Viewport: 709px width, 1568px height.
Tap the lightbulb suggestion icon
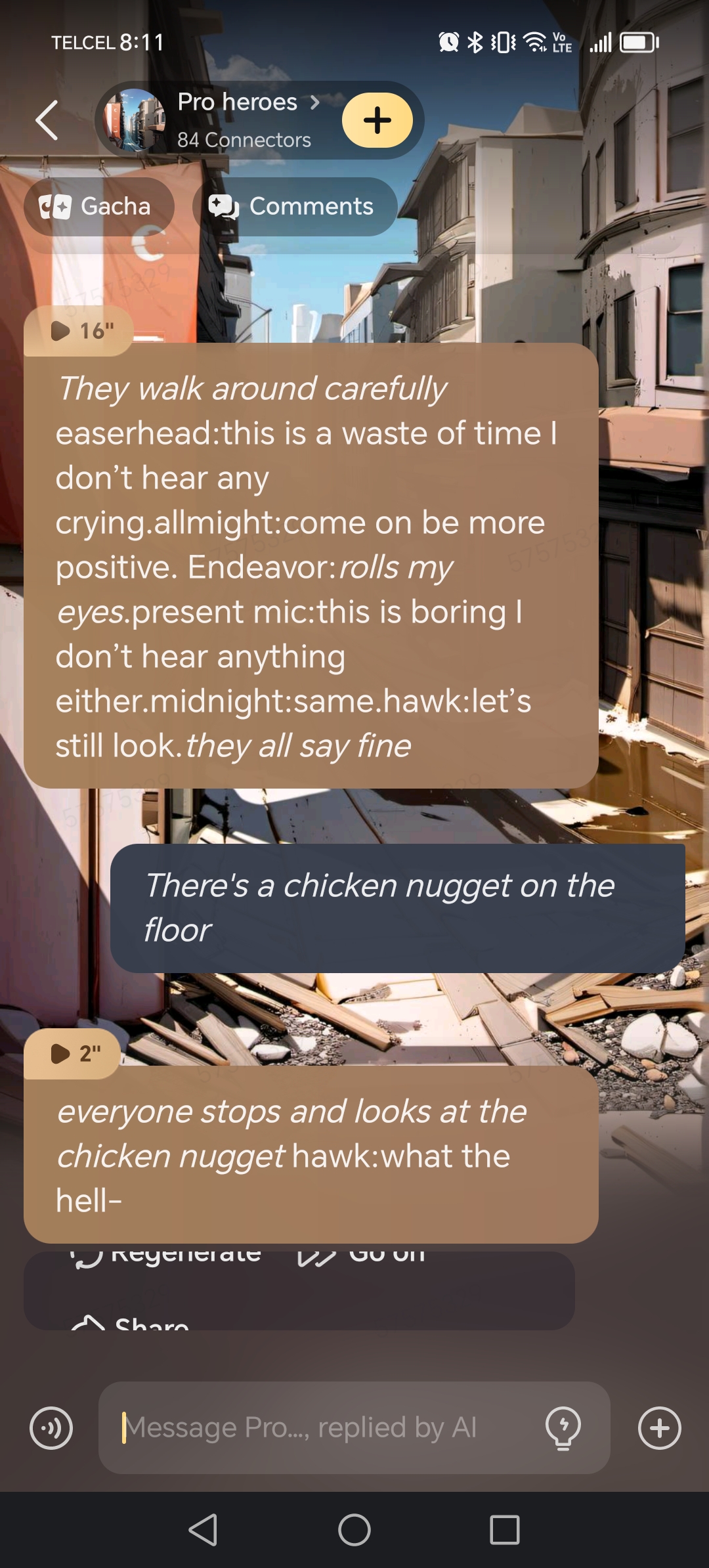pyautogui.click(x=563, y=1427)
